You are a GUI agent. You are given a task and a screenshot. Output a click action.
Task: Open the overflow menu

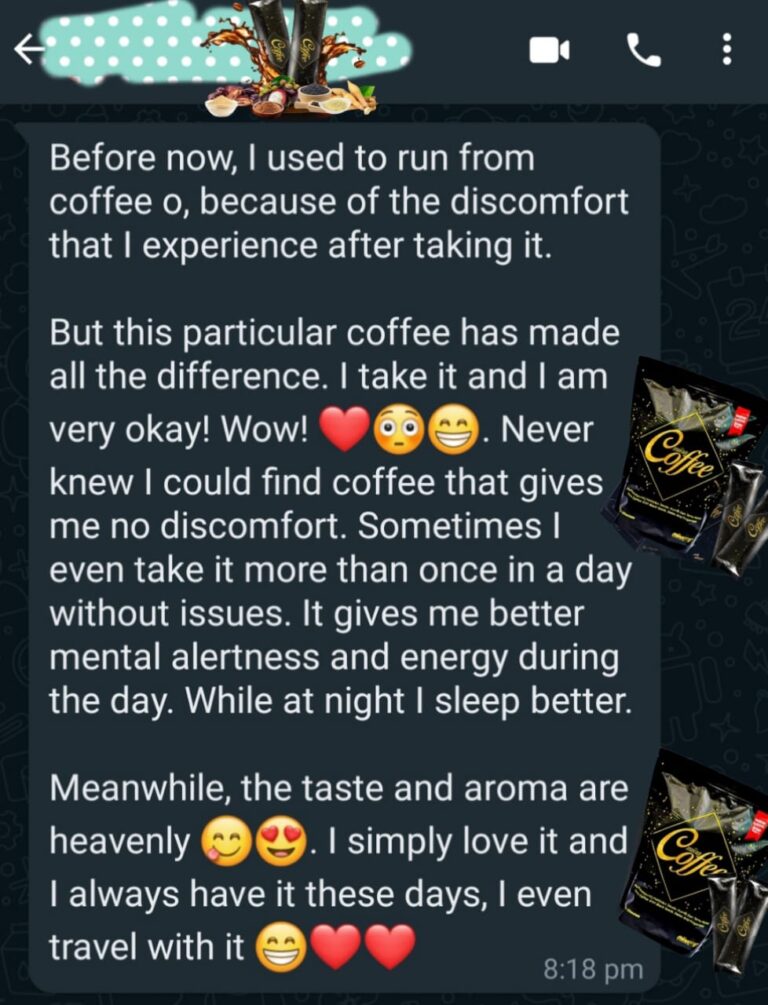coord(727,48)
